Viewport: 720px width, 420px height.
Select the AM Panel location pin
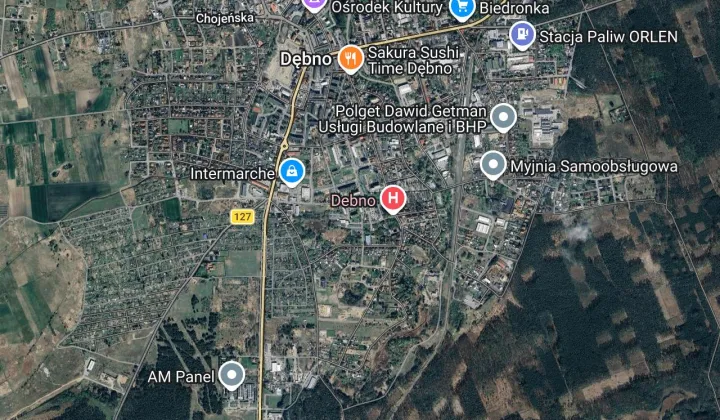232,375
